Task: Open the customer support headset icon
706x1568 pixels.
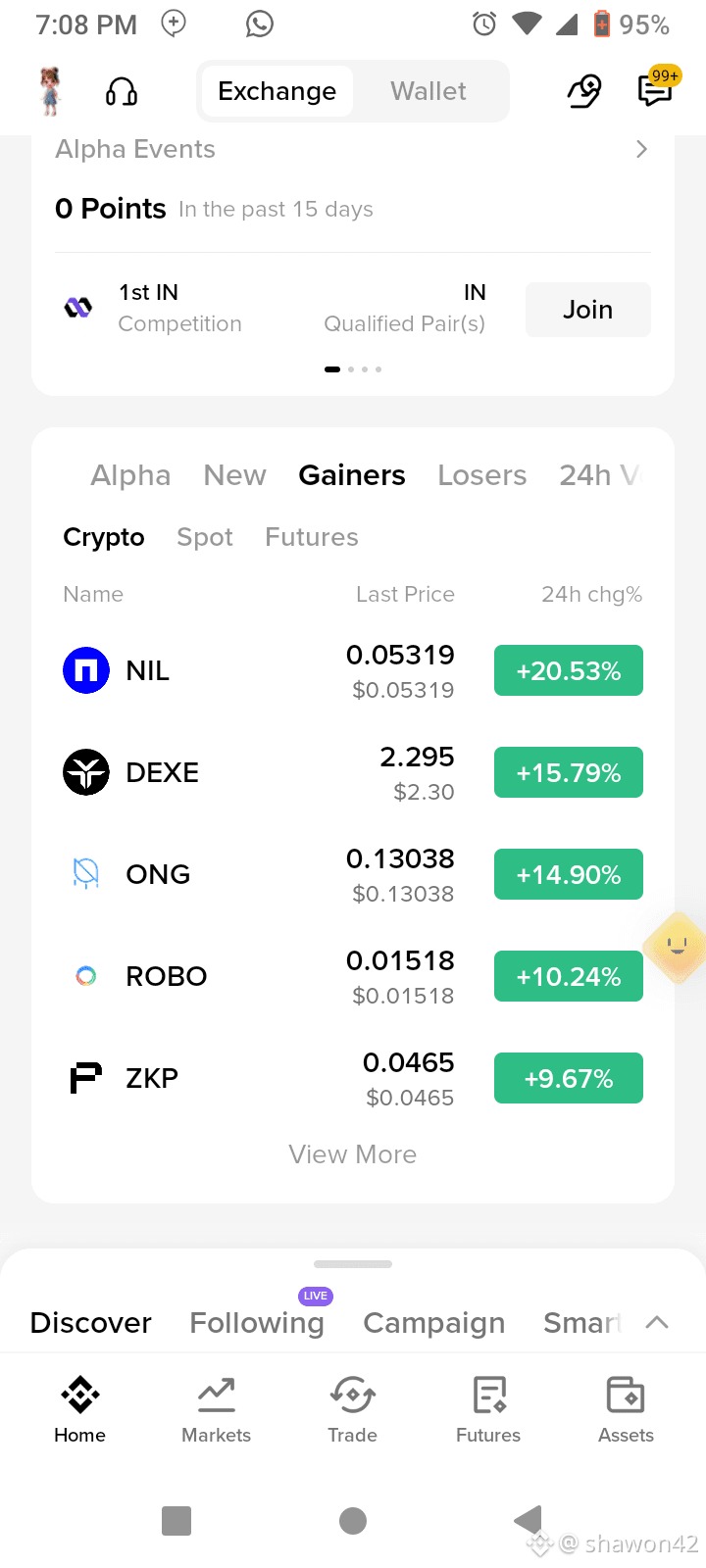Action: pyautogui.click(x=122, y=91)
